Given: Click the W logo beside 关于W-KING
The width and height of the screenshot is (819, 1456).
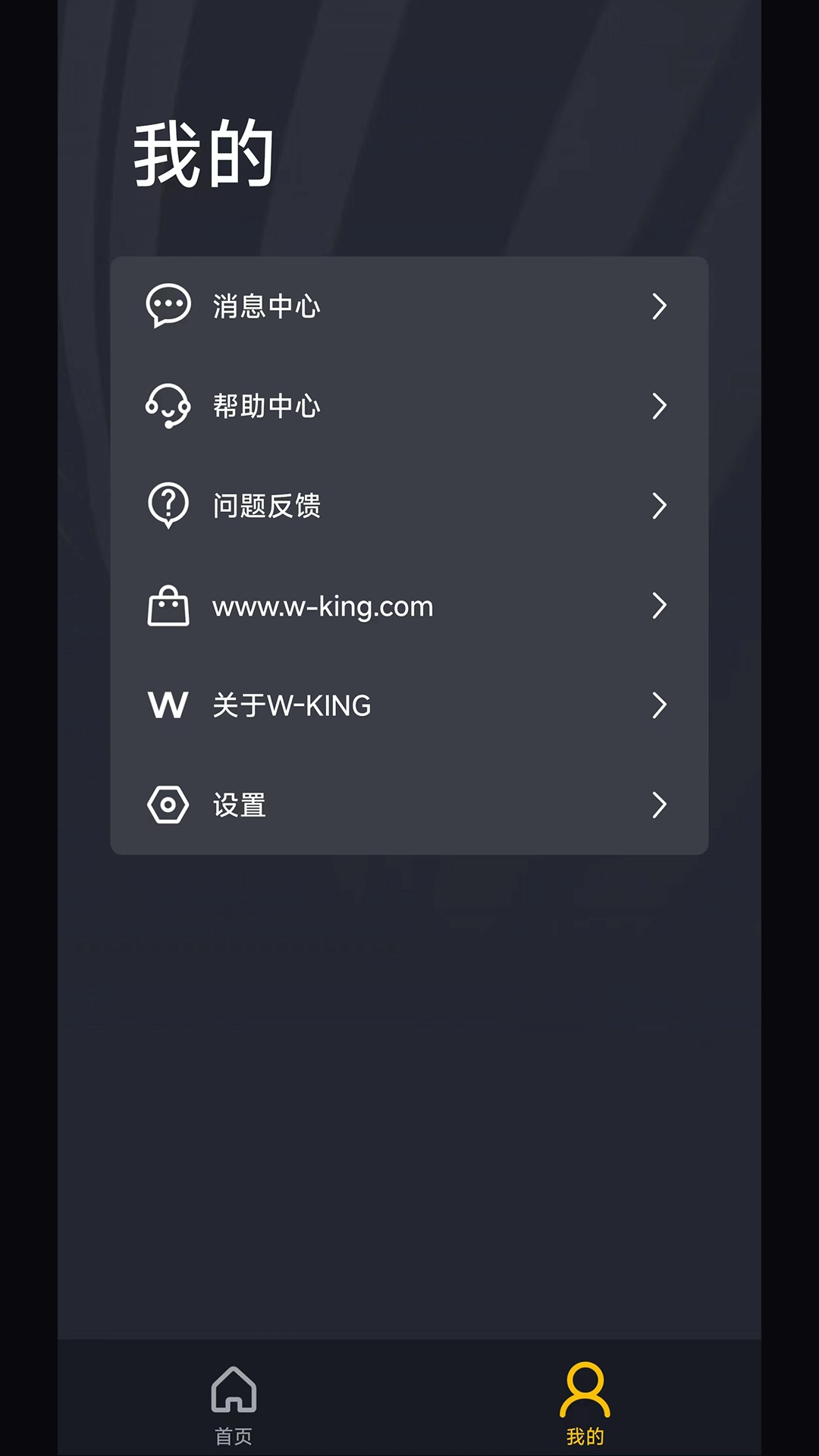Looking at the screenshot, I should [x=168, y=705].
